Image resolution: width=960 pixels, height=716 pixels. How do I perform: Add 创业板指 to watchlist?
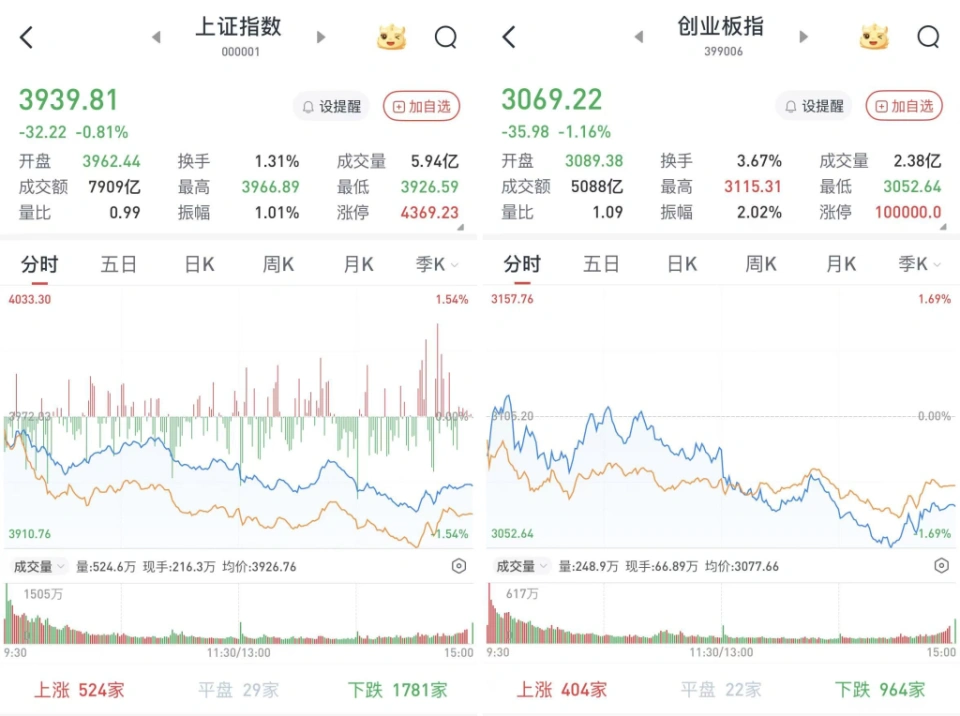(x=904, y=106)
